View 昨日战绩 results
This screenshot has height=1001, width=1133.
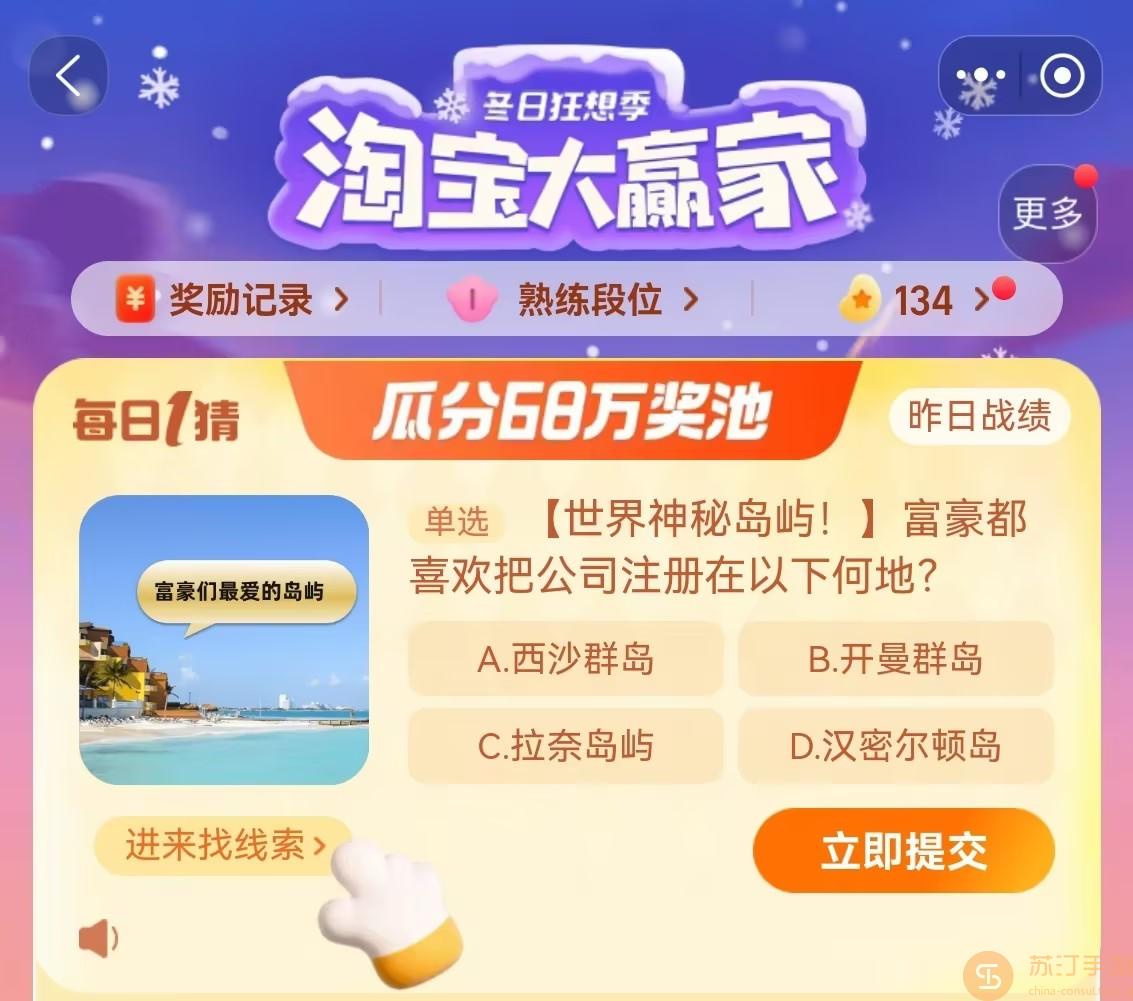point(979,416)
